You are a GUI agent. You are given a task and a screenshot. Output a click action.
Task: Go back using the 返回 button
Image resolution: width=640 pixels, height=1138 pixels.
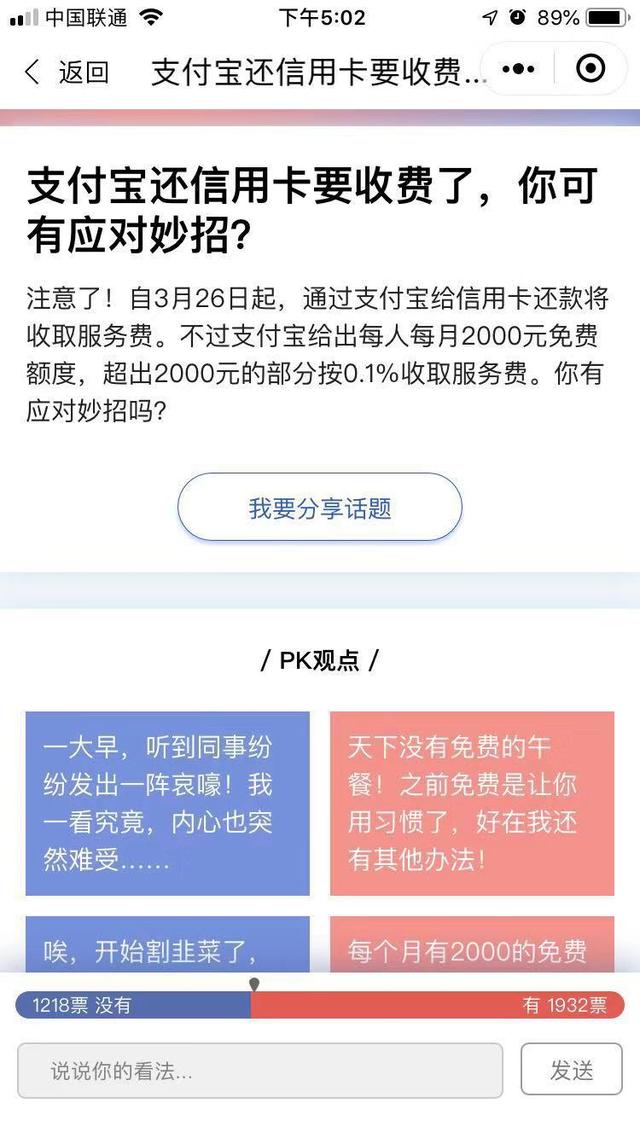[66, 71]
